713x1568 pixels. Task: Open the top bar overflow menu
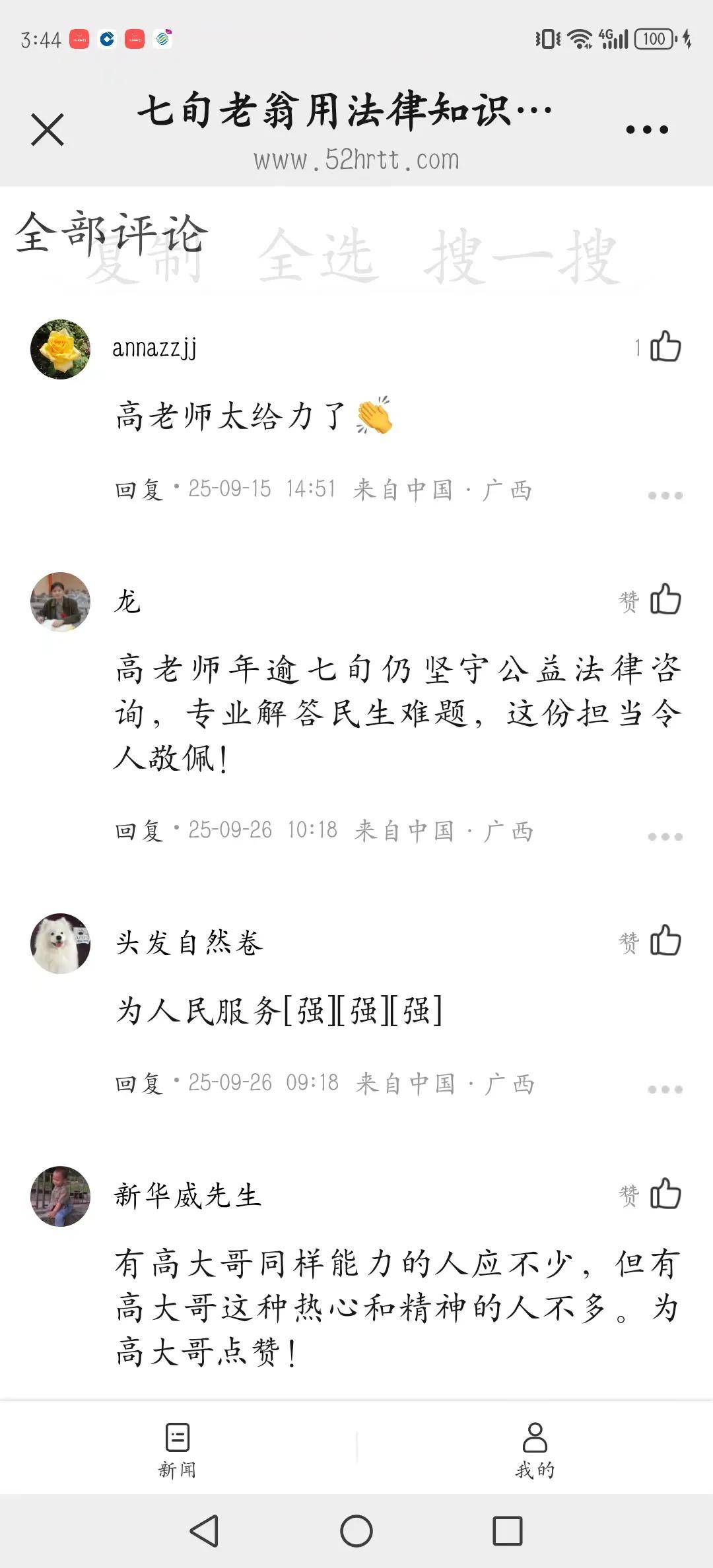pyautogui.click(x=647, y=130)
